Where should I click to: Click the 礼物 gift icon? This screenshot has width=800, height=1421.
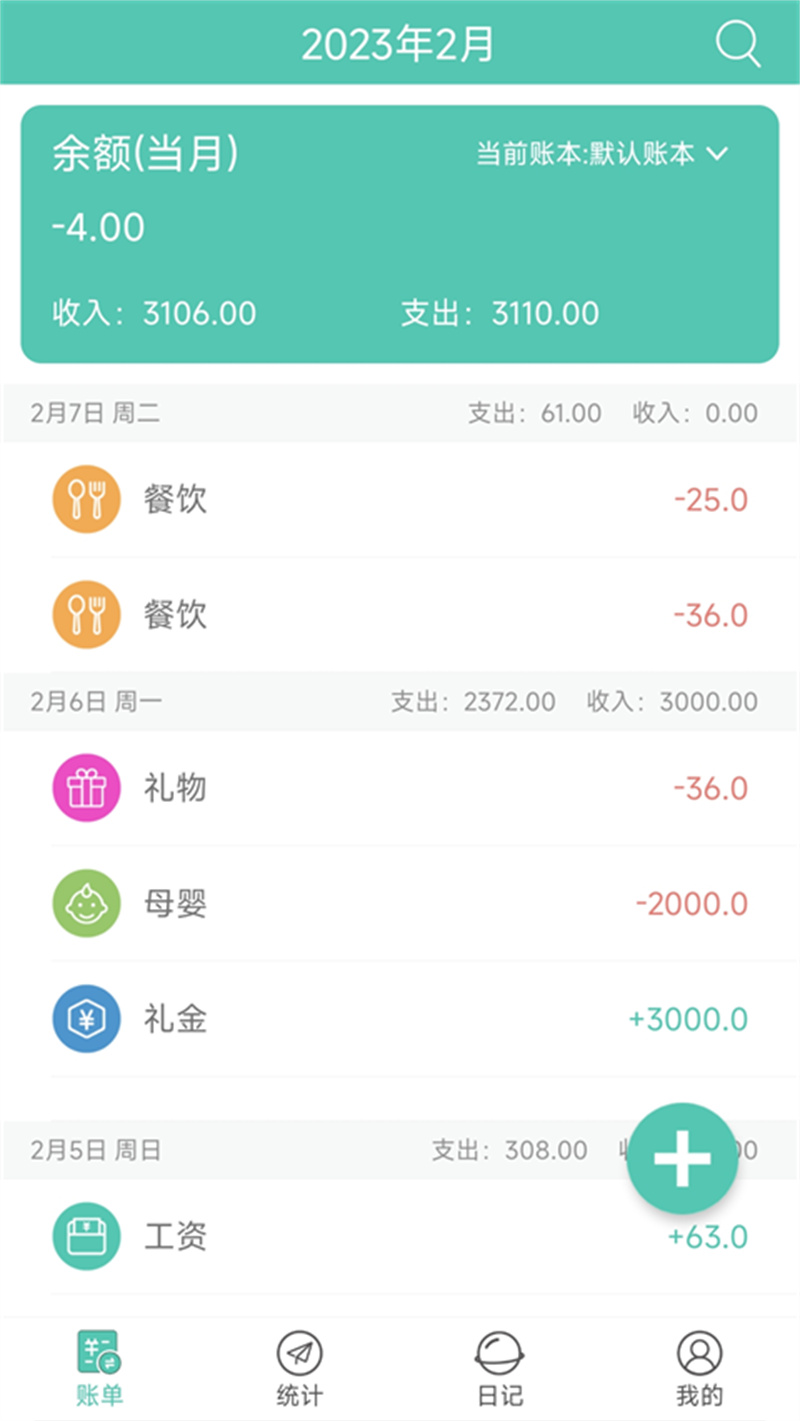86,787
